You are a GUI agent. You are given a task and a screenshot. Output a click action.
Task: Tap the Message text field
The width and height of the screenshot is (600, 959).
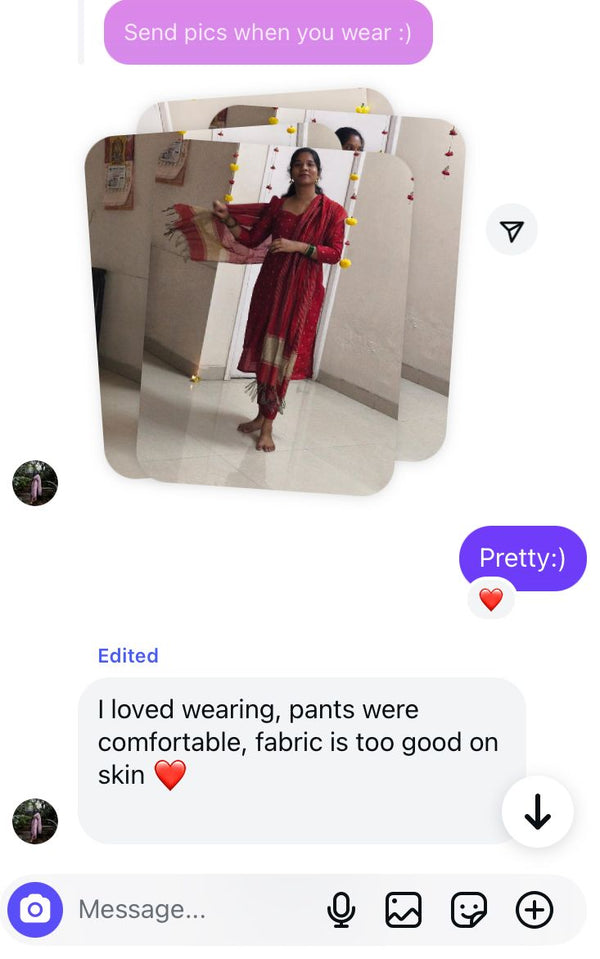point(190,909)
